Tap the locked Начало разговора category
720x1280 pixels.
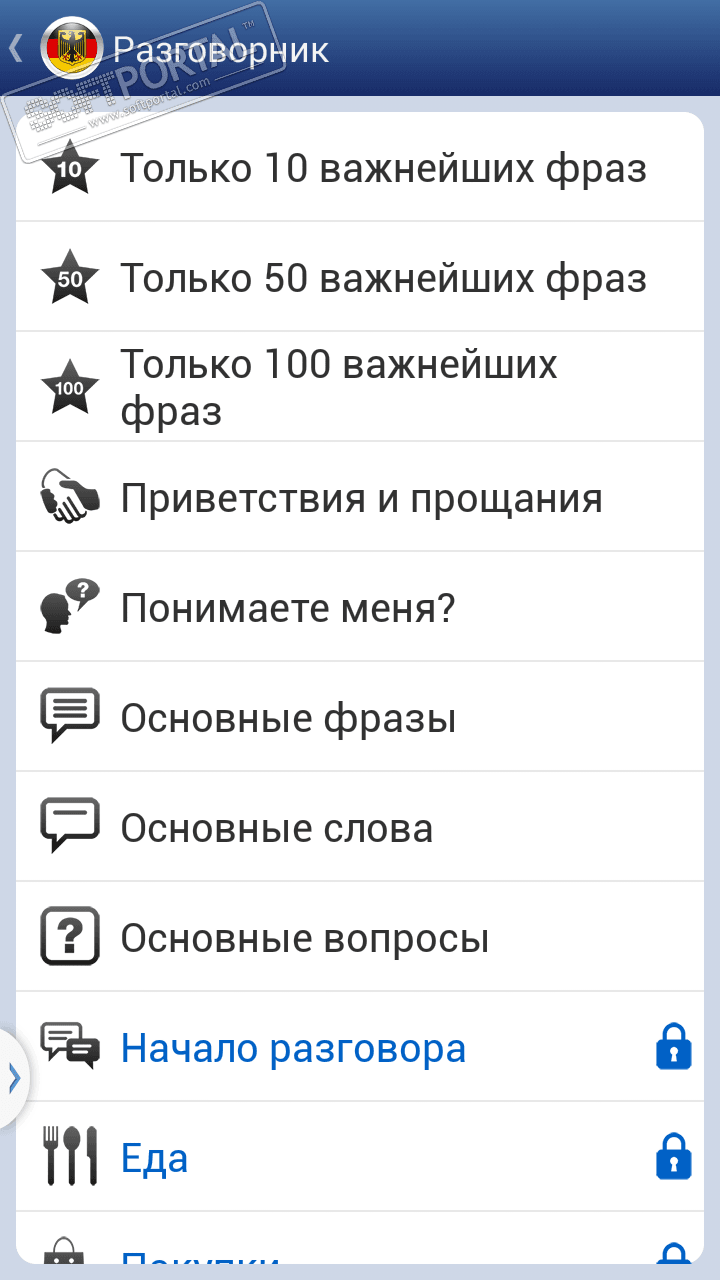tap(293, 1048)
